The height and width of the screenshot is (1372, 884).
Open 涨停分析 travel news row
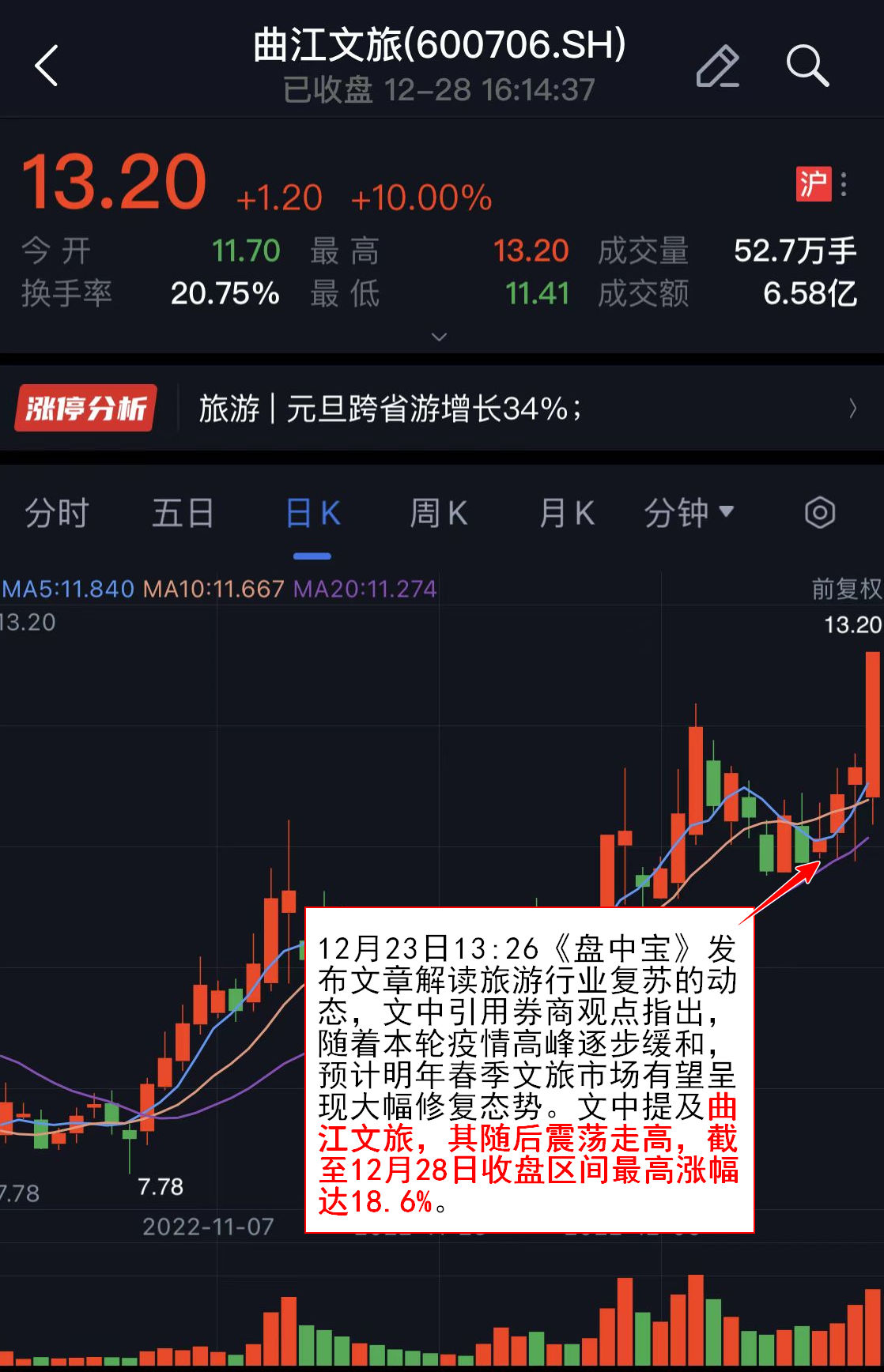click(441, 409)
